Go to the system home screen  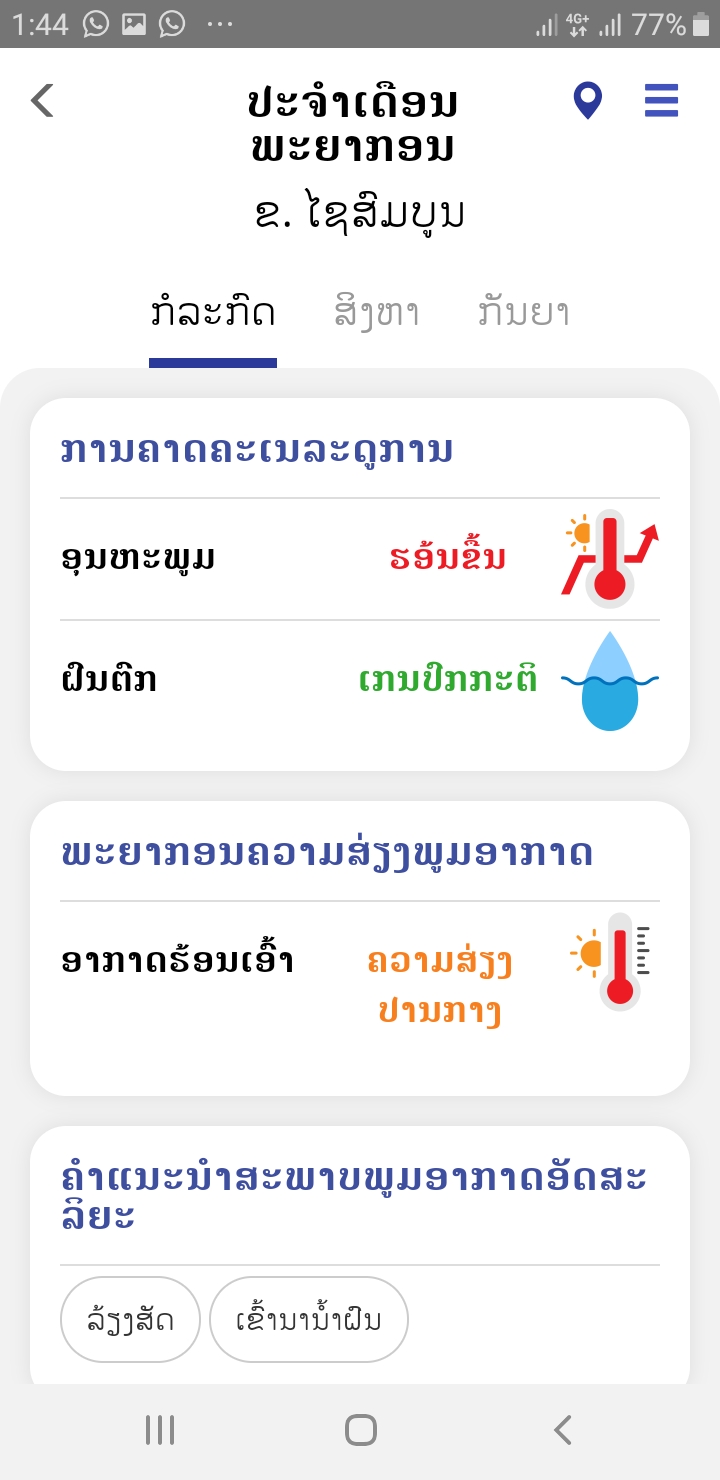(x=360, y=1430)
